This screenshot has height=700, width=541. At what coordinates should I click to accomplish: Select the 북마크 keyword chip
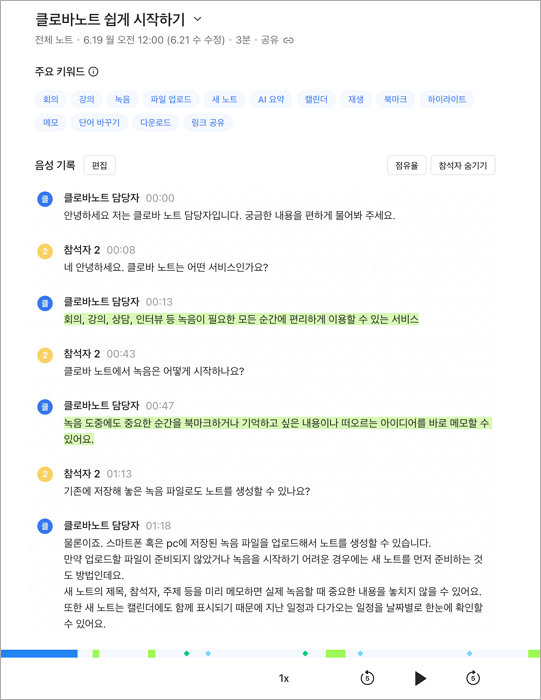pos(395,99)
